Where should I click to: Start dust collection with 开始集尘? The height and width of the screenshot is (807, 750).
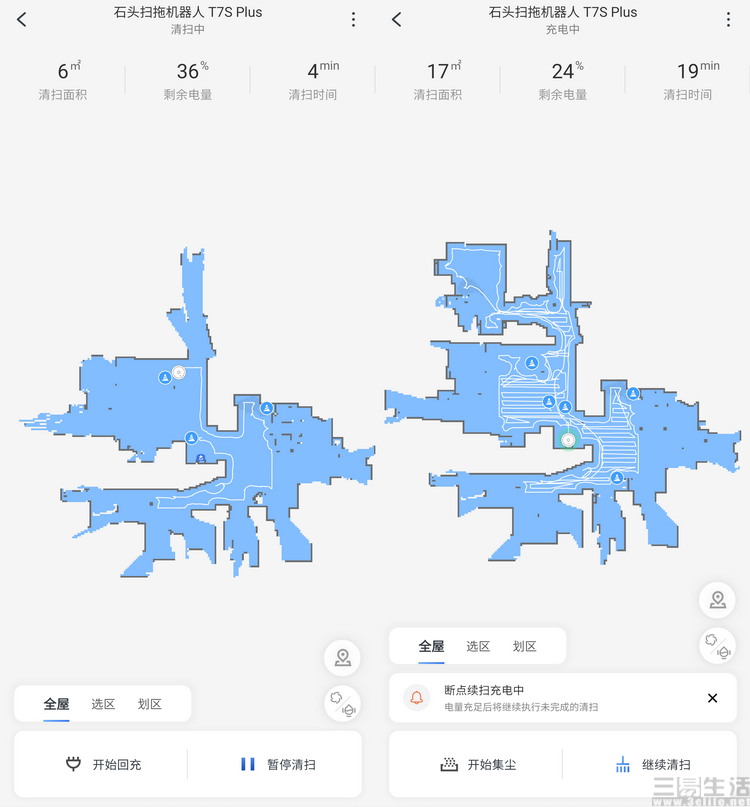click(x=478, y=765)
